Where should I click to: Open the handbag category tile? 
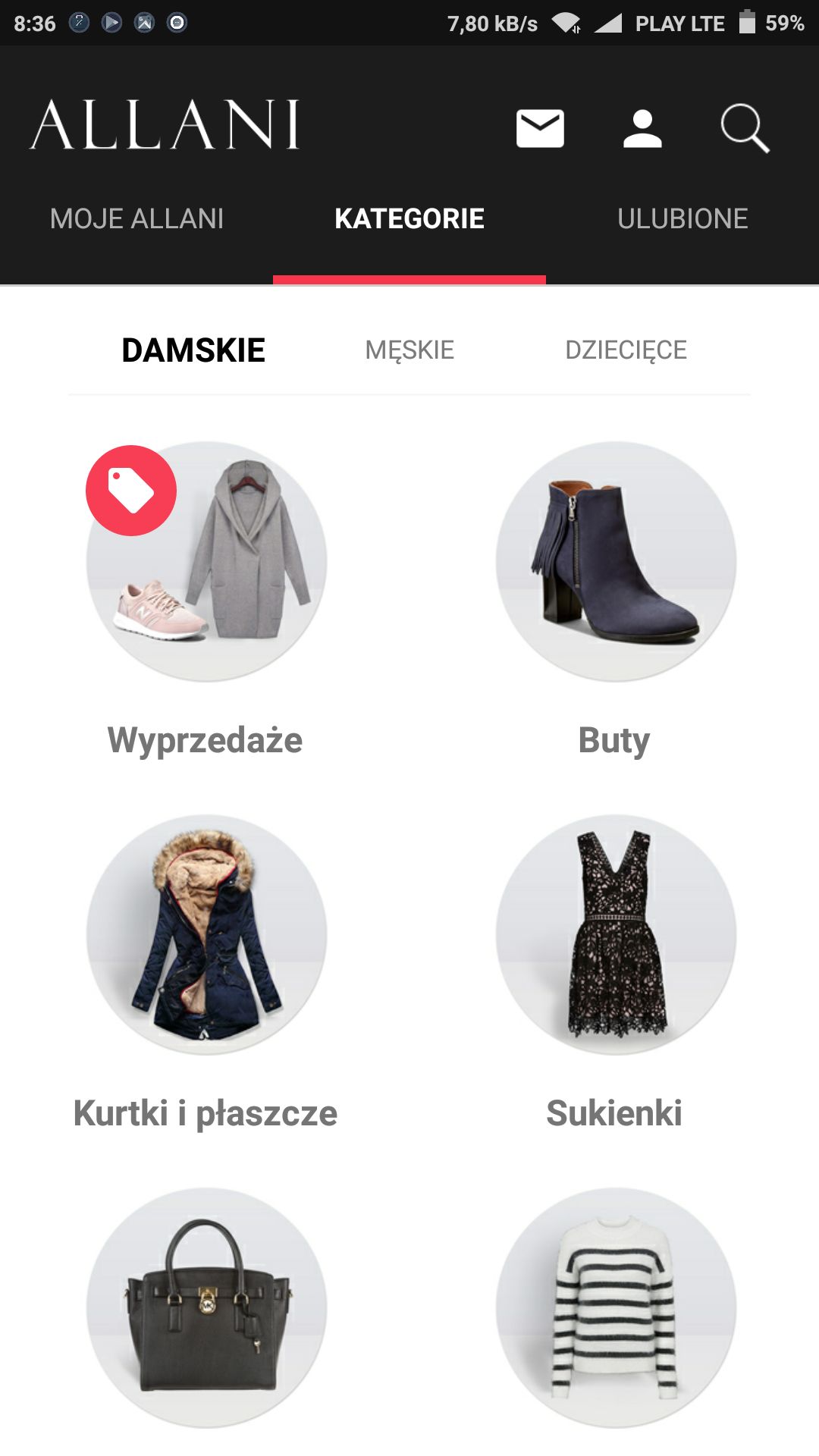206,1307
